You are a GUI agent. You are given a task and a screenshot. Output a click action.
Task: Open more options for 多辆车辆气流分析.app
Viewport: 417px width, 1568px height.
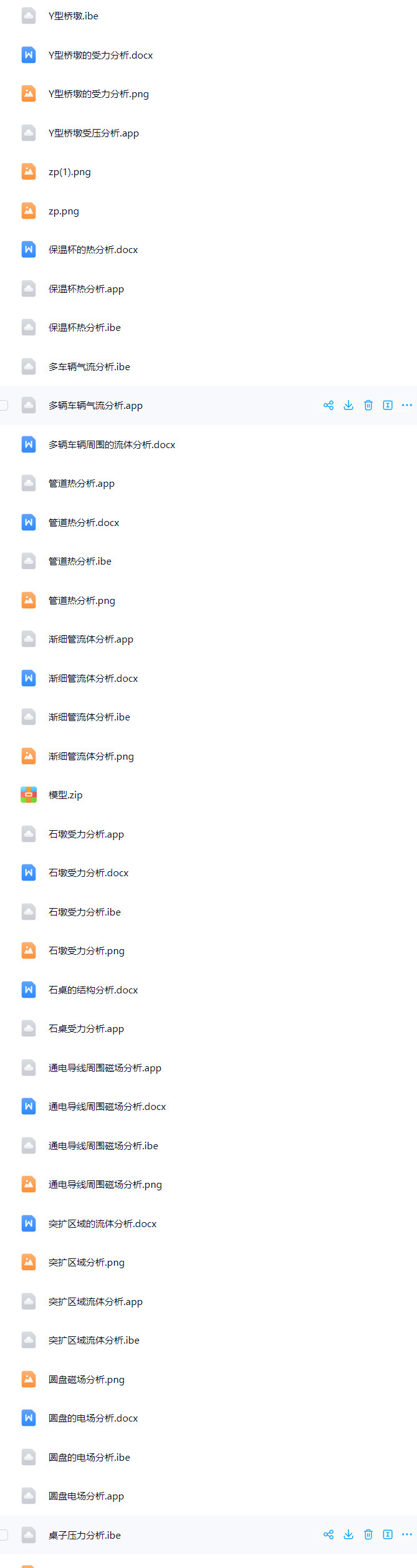pyautogui.click(x=407, y=405)
